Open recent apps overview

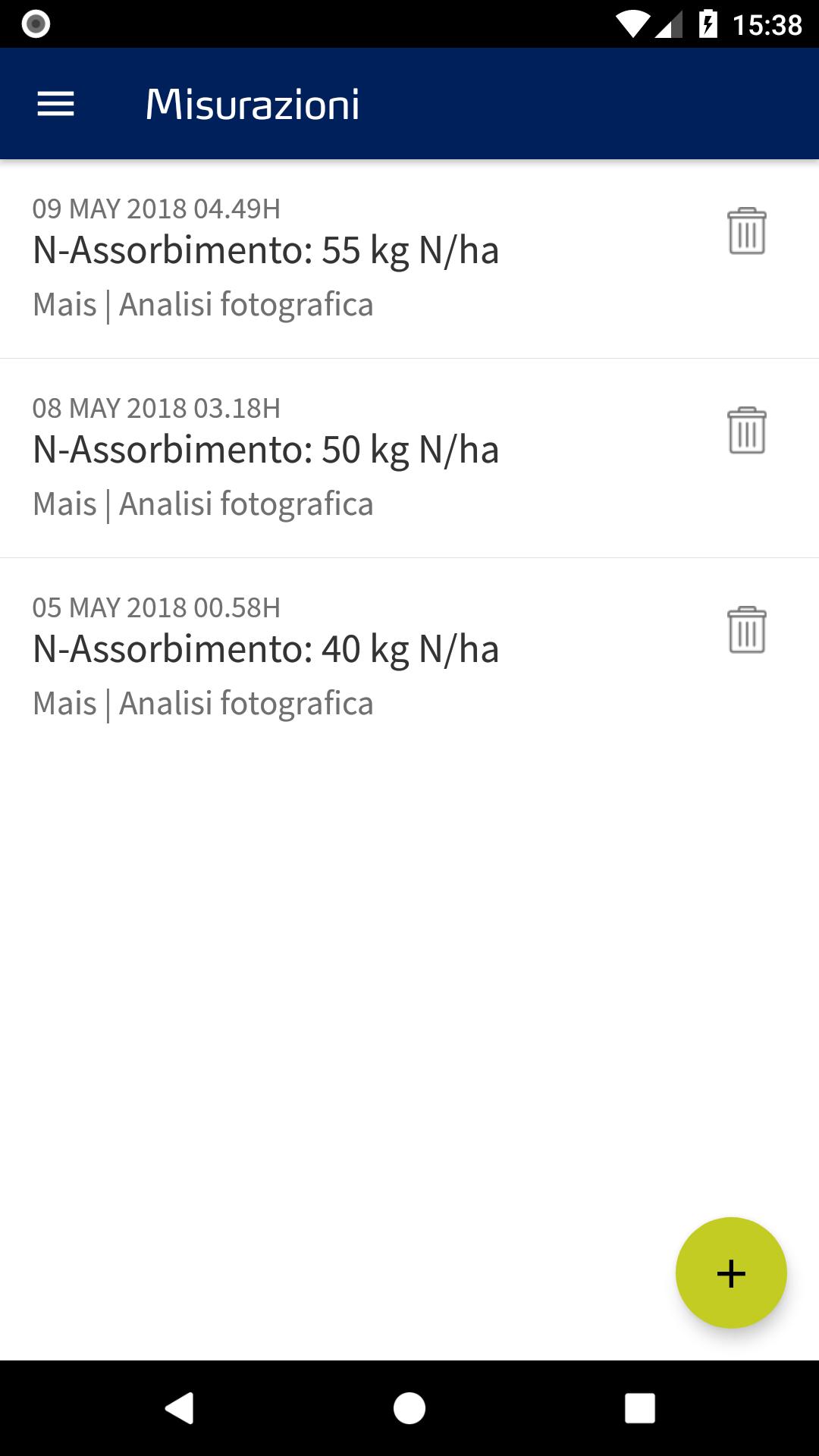point(639,1408)
